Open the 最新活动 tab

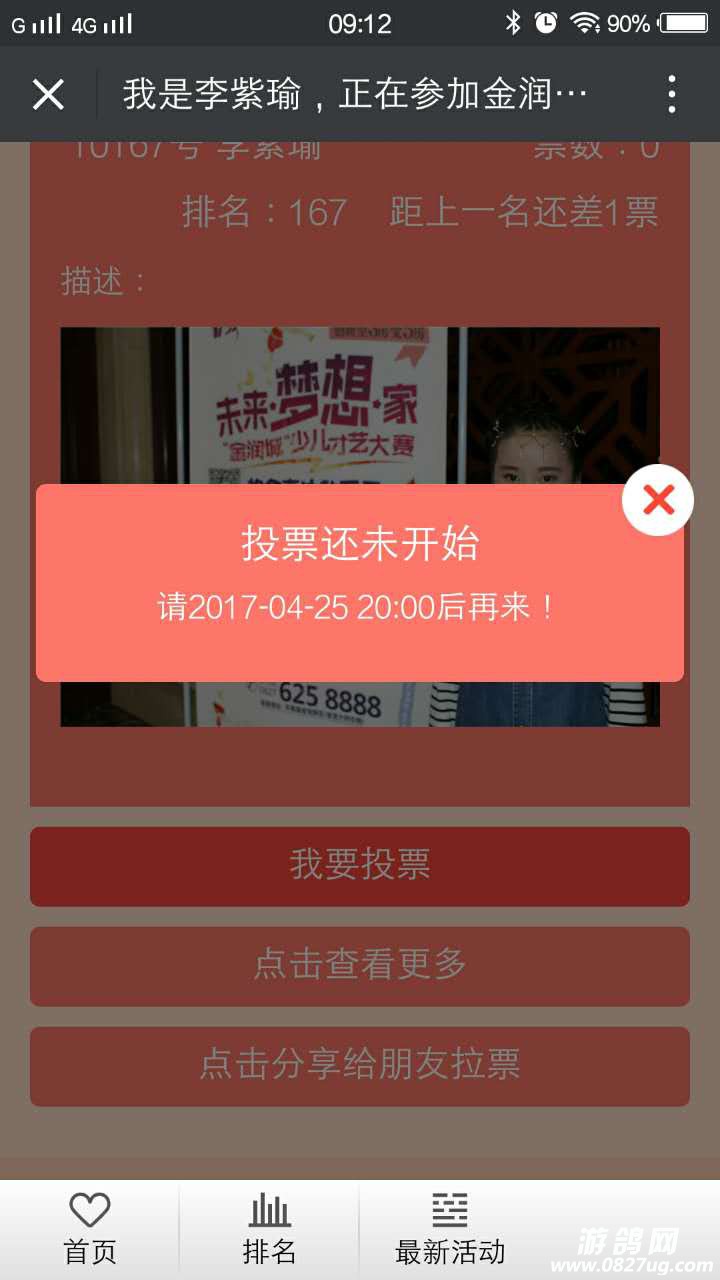pyautogui.click(x=450, y=1230)
